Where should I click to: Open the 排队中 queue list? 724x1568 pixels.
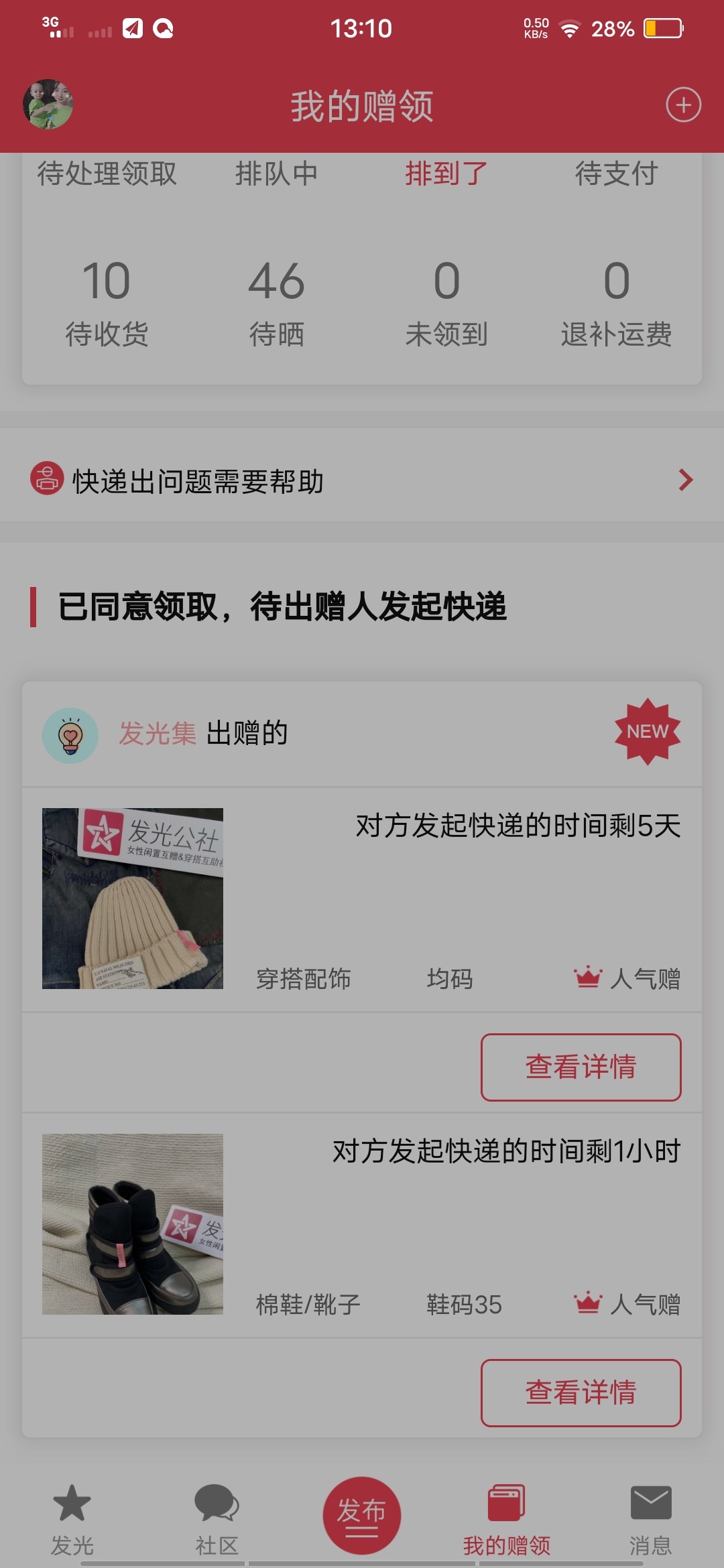coord(276,173)
